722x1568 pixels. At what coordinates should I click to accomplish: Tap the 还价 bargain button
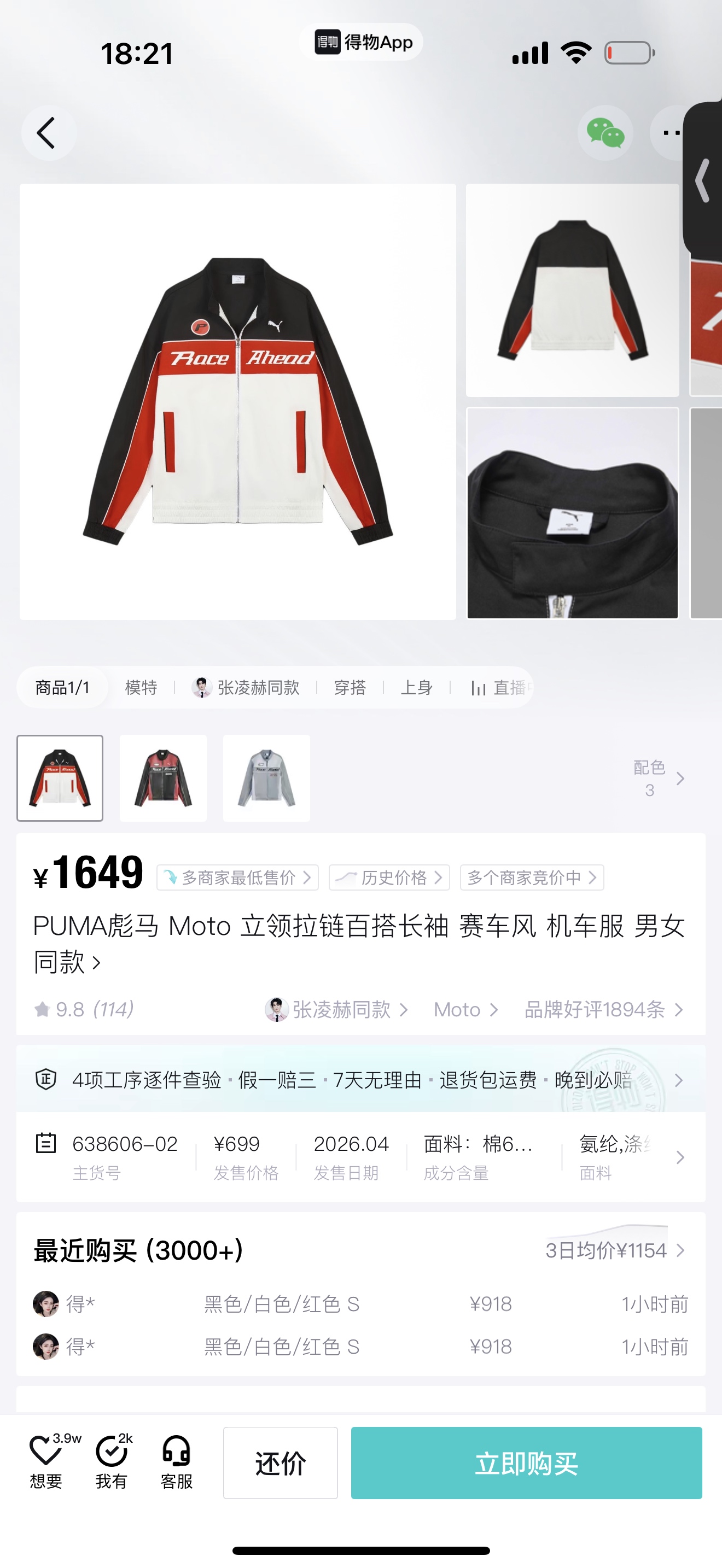click(280, 1462)
